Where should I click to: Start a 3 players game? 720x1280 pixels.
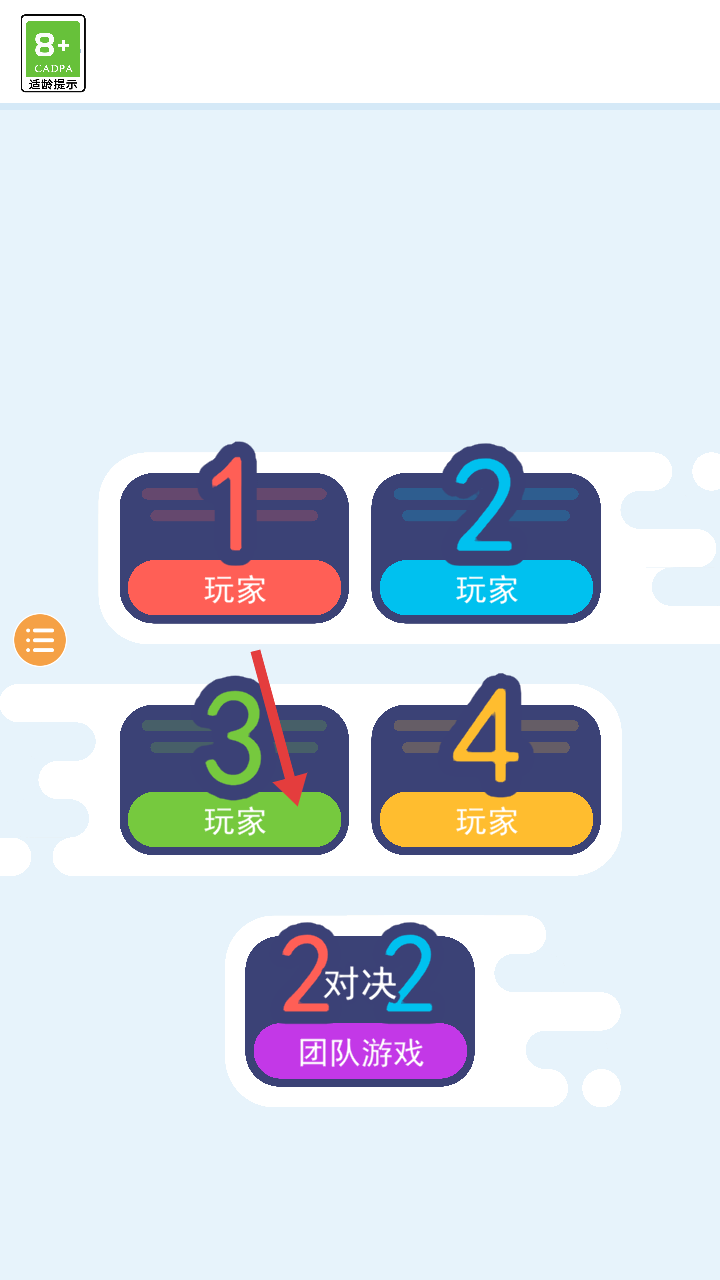[234, 780]
